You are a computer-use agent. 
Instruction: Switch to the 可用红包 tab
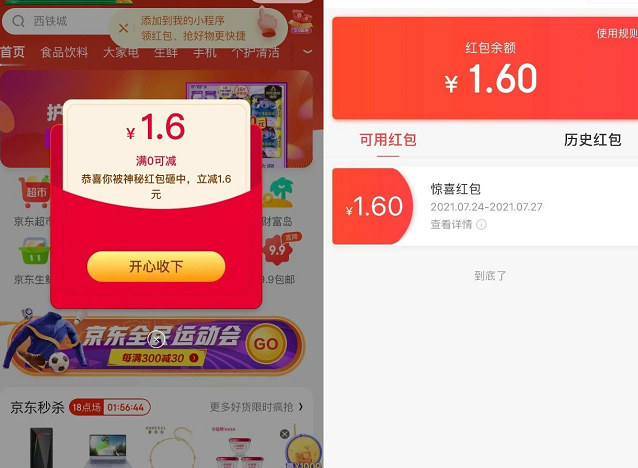(x=388, y=140)
